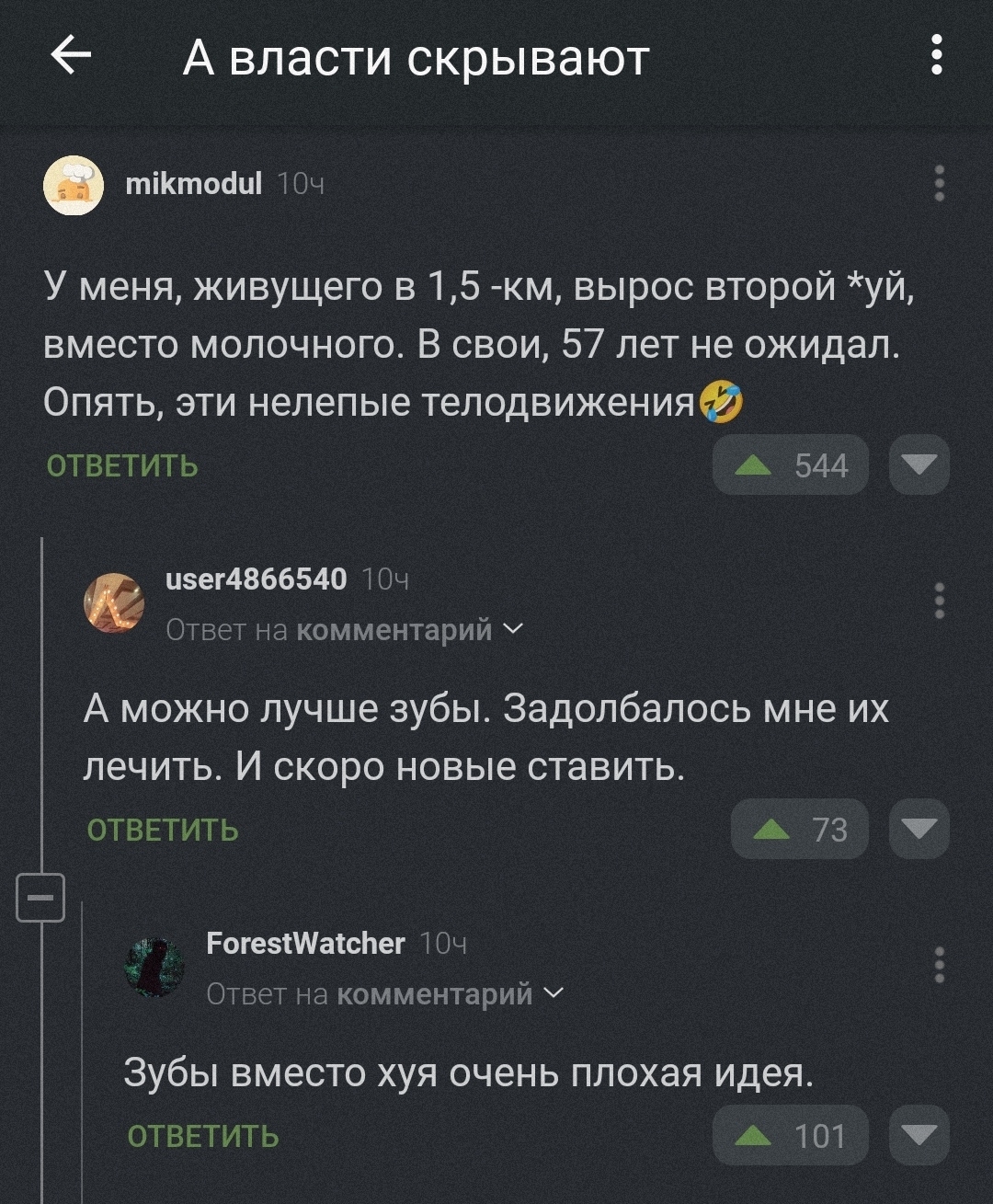
Task: Open user4866540's profile avatar
Action: [x=115, y=602]
